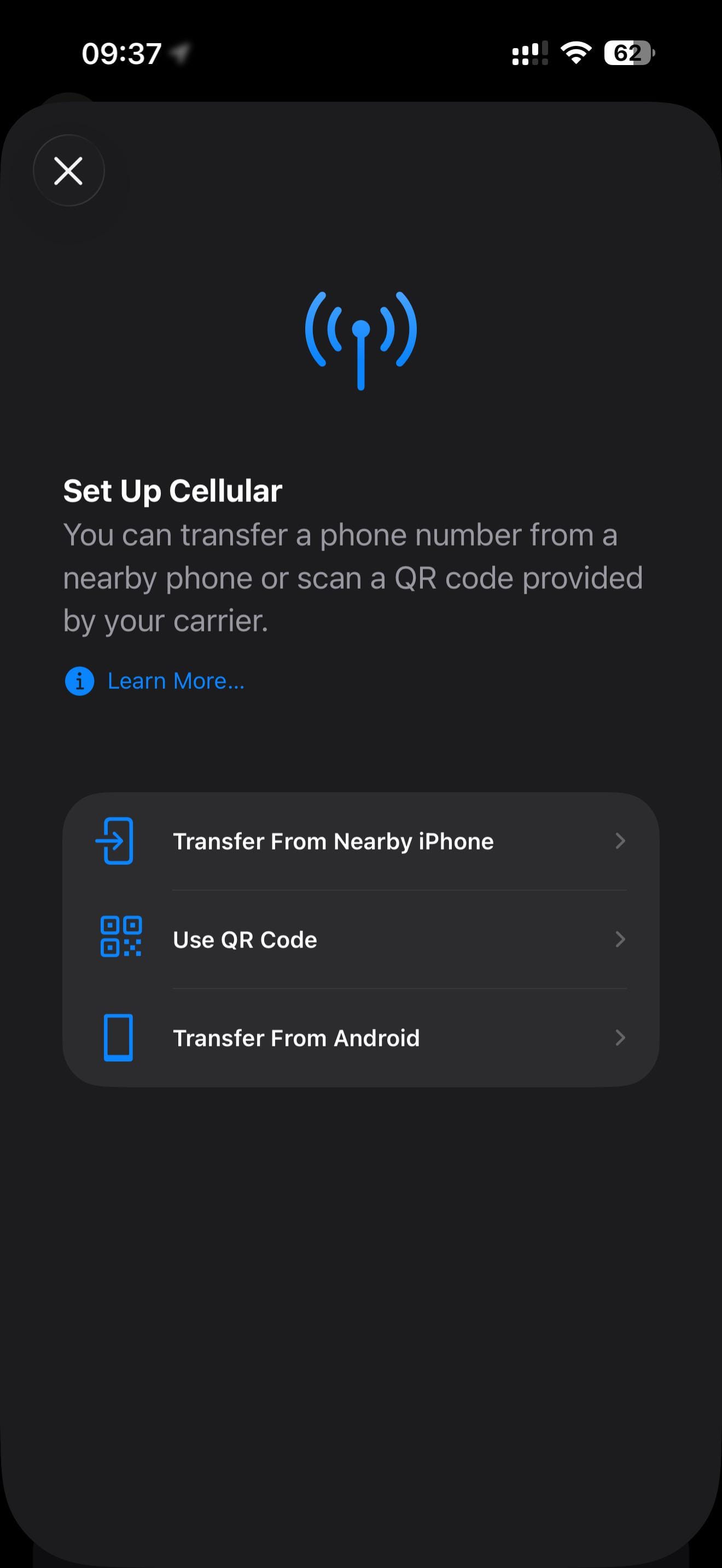Choose Use QR Code option
The height and width of the screenshot is (1568, 722).
point(360,939)
